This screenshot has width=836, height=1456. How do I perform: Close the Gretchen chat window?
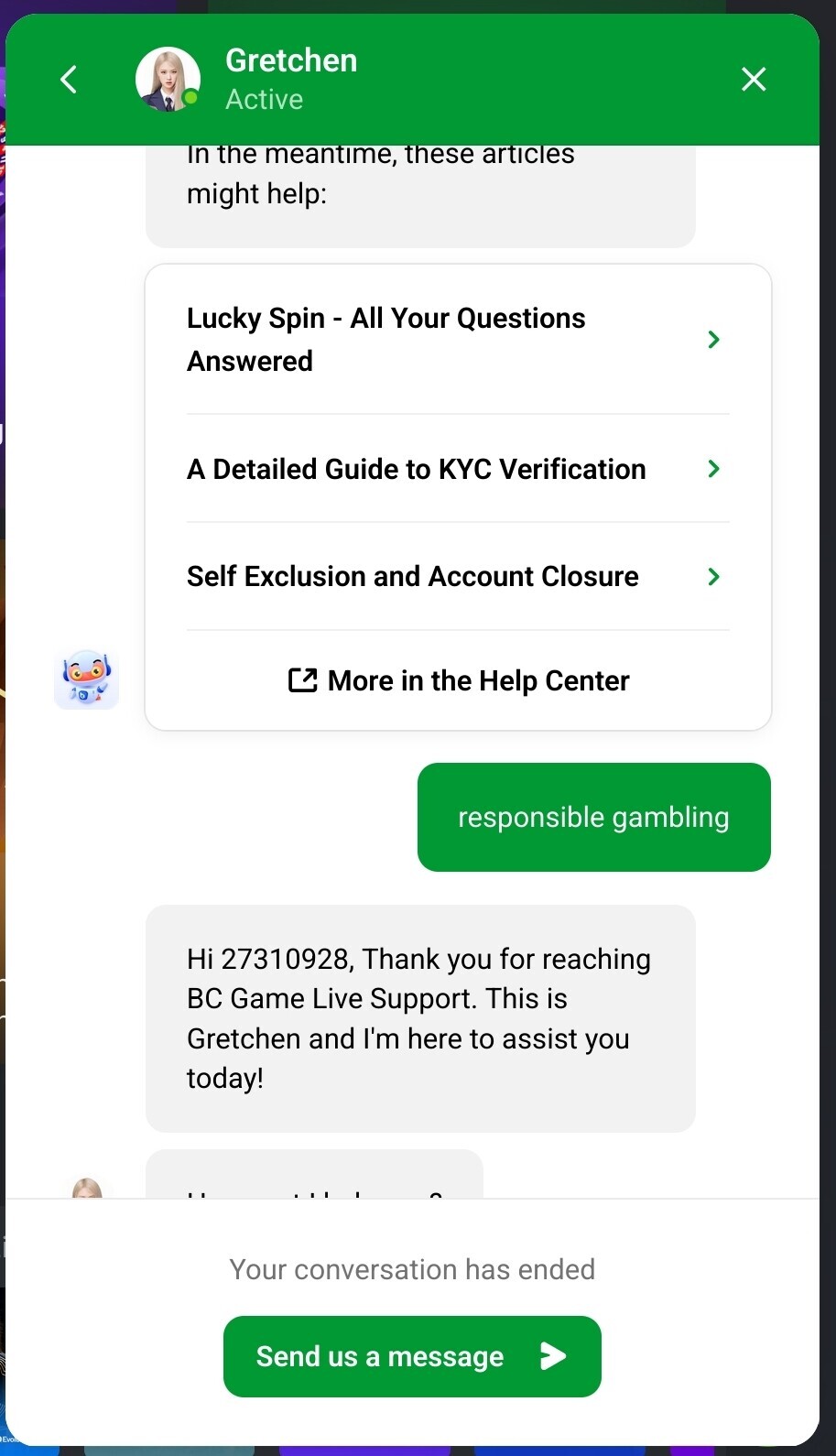tap(754, 80)
